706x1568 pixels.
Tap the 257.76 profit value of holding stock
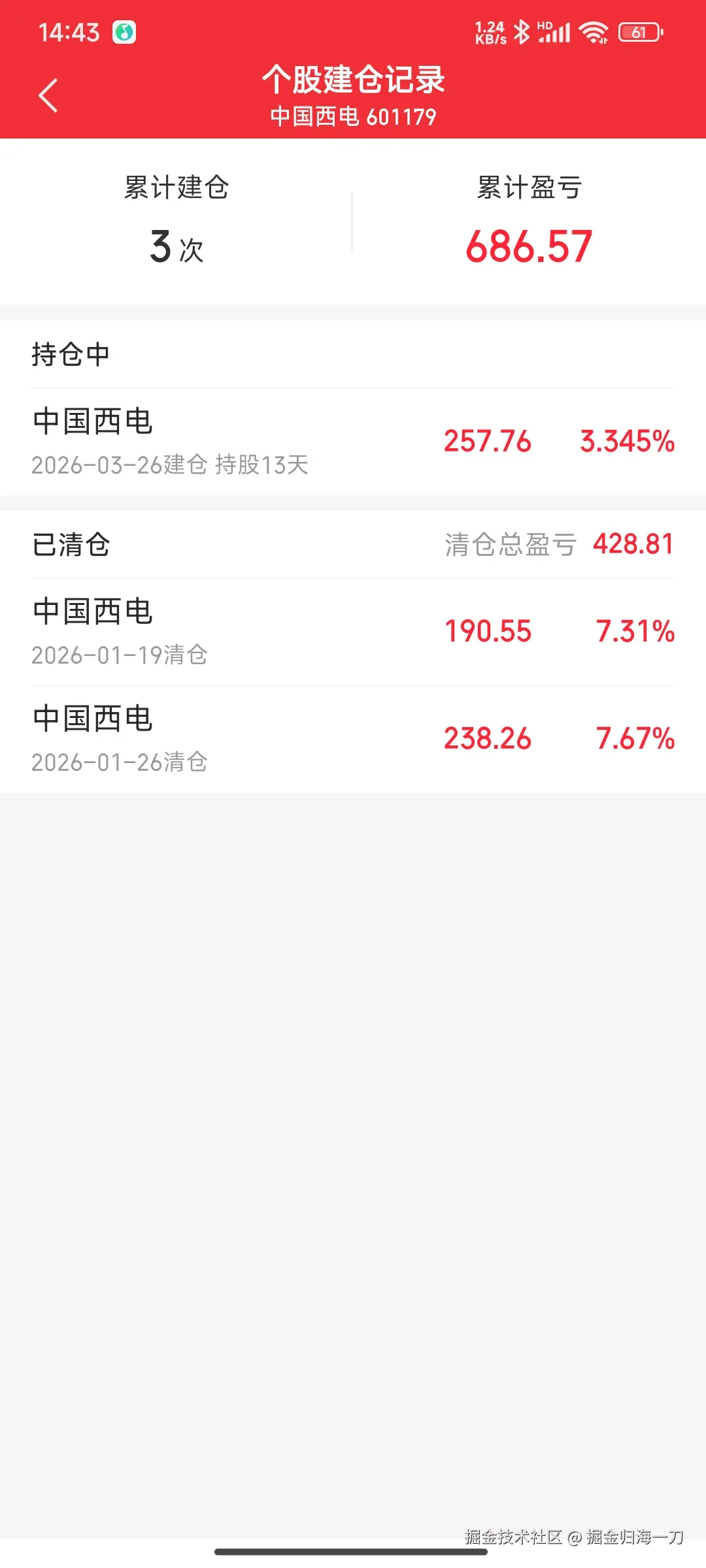point(486,441)
